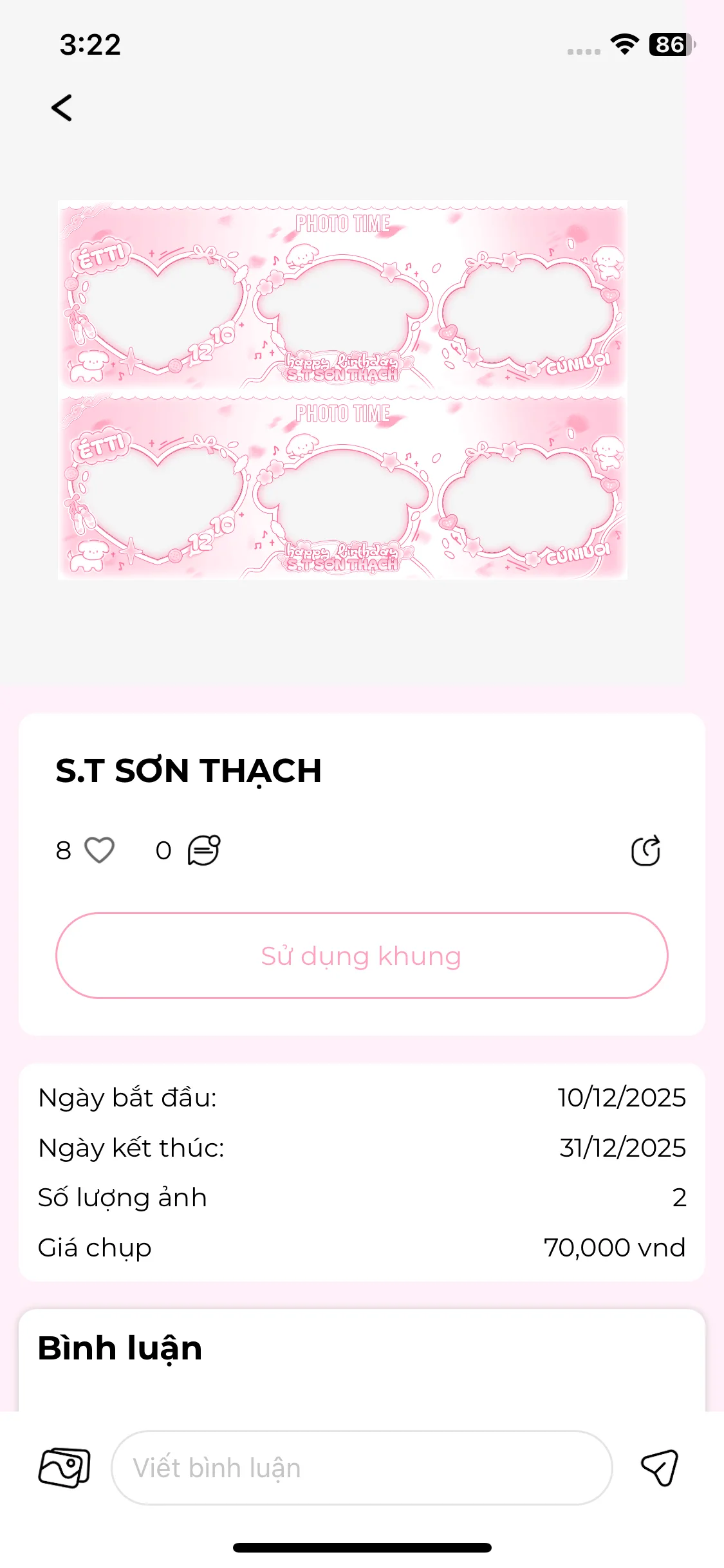This screenshot has width=724, height=1568.
Task: Open the pink photo frame preview image
Action: click(x=342, y=390)
